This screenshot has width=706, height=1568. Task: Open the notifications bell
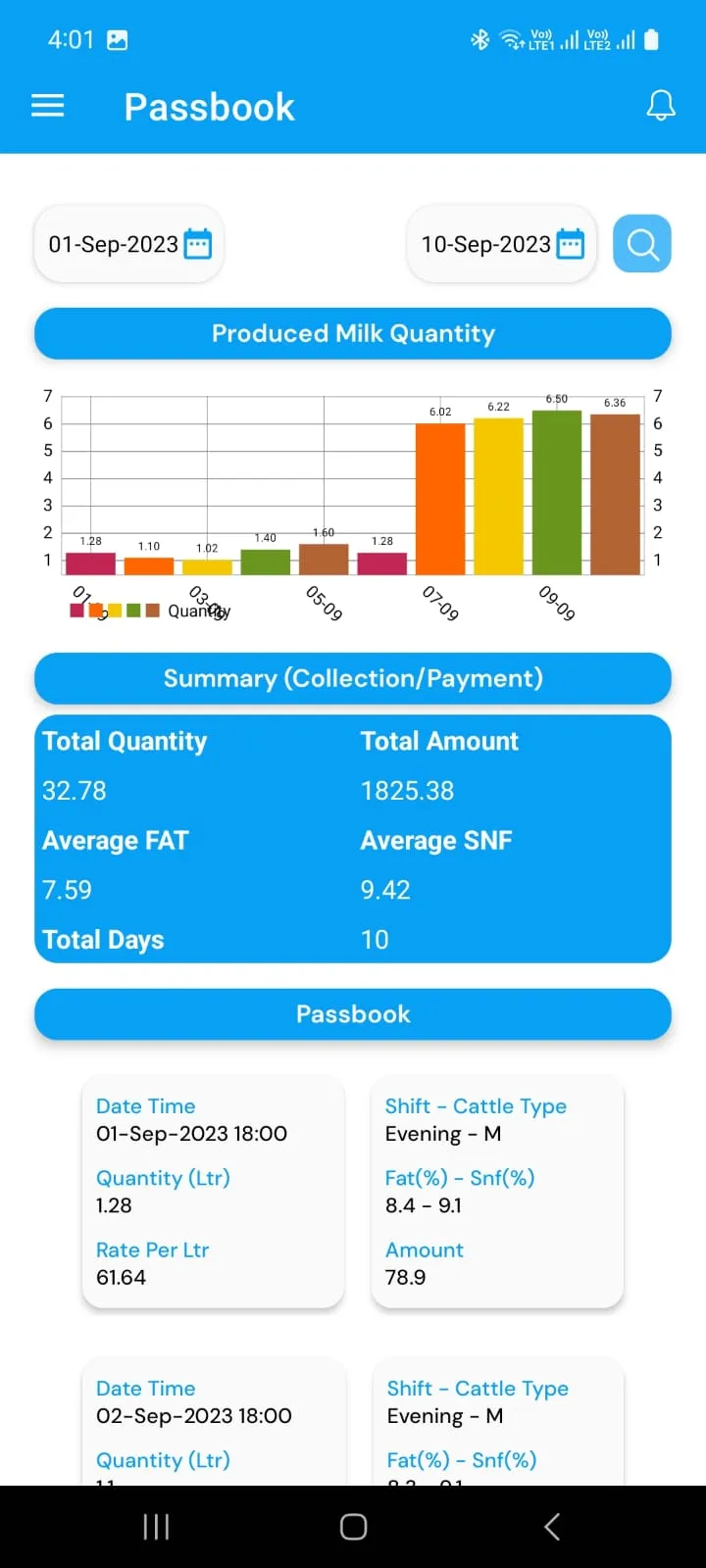point(661,106)
